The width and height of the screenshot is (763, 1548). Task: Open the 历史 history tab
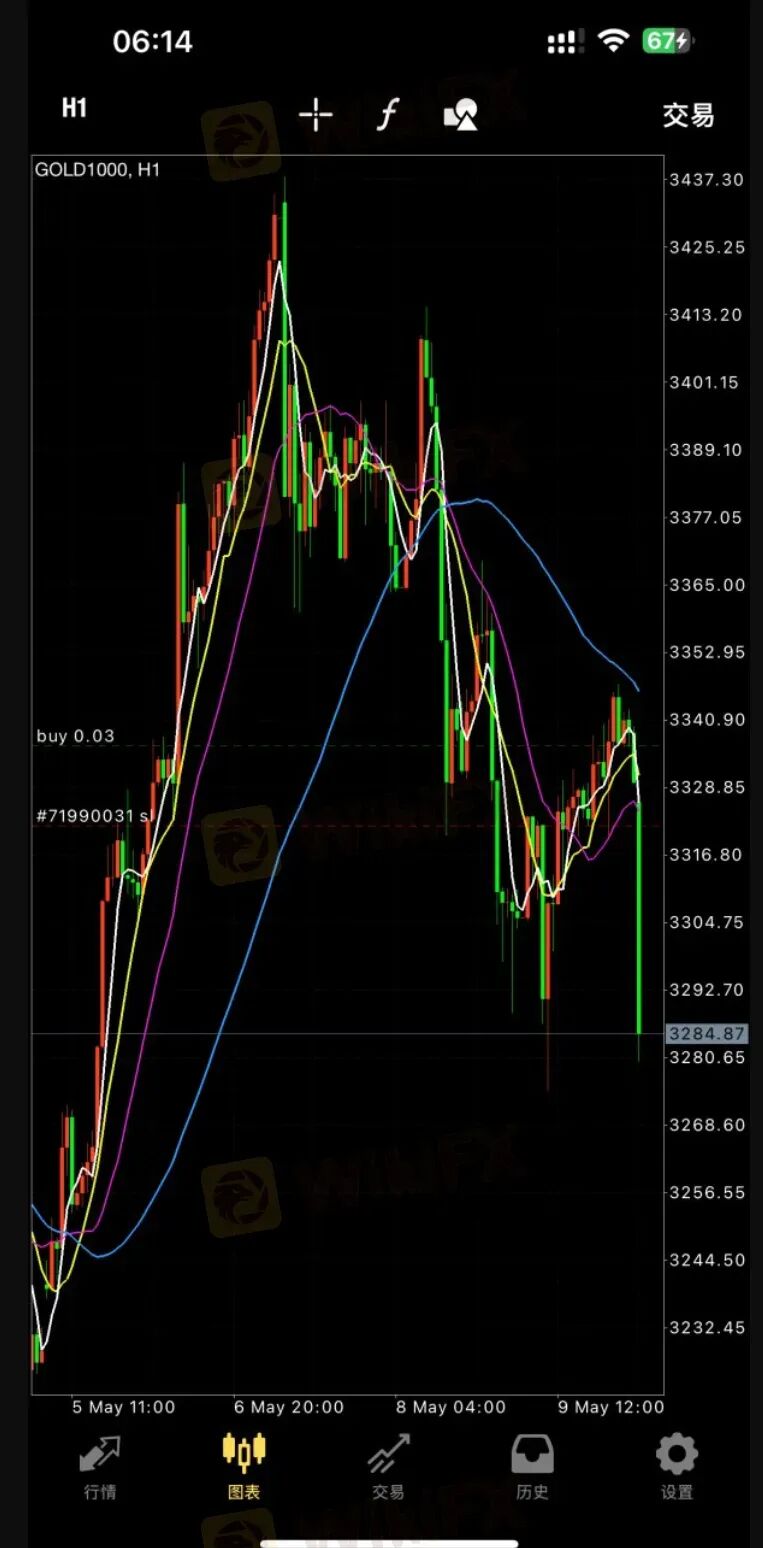(532, 1466)
